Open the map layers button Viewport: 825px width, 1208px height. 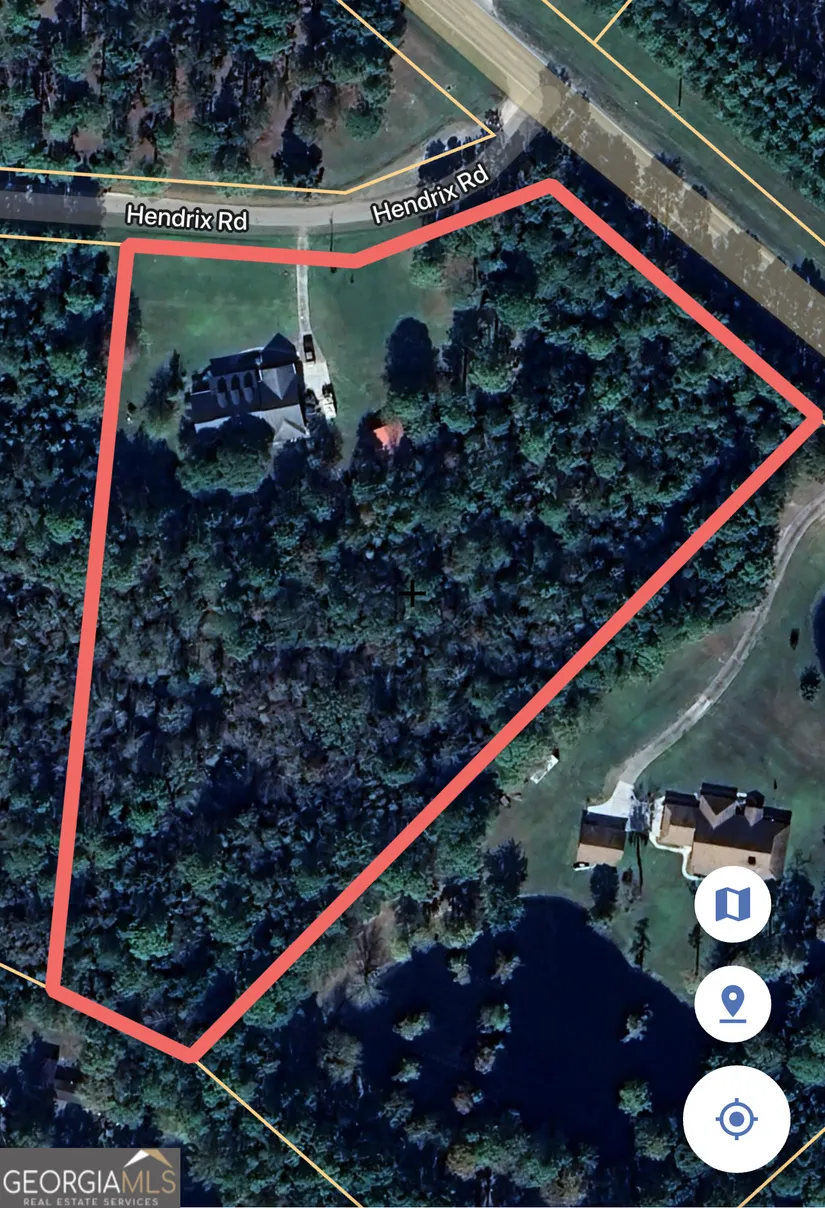click(732, 904)
